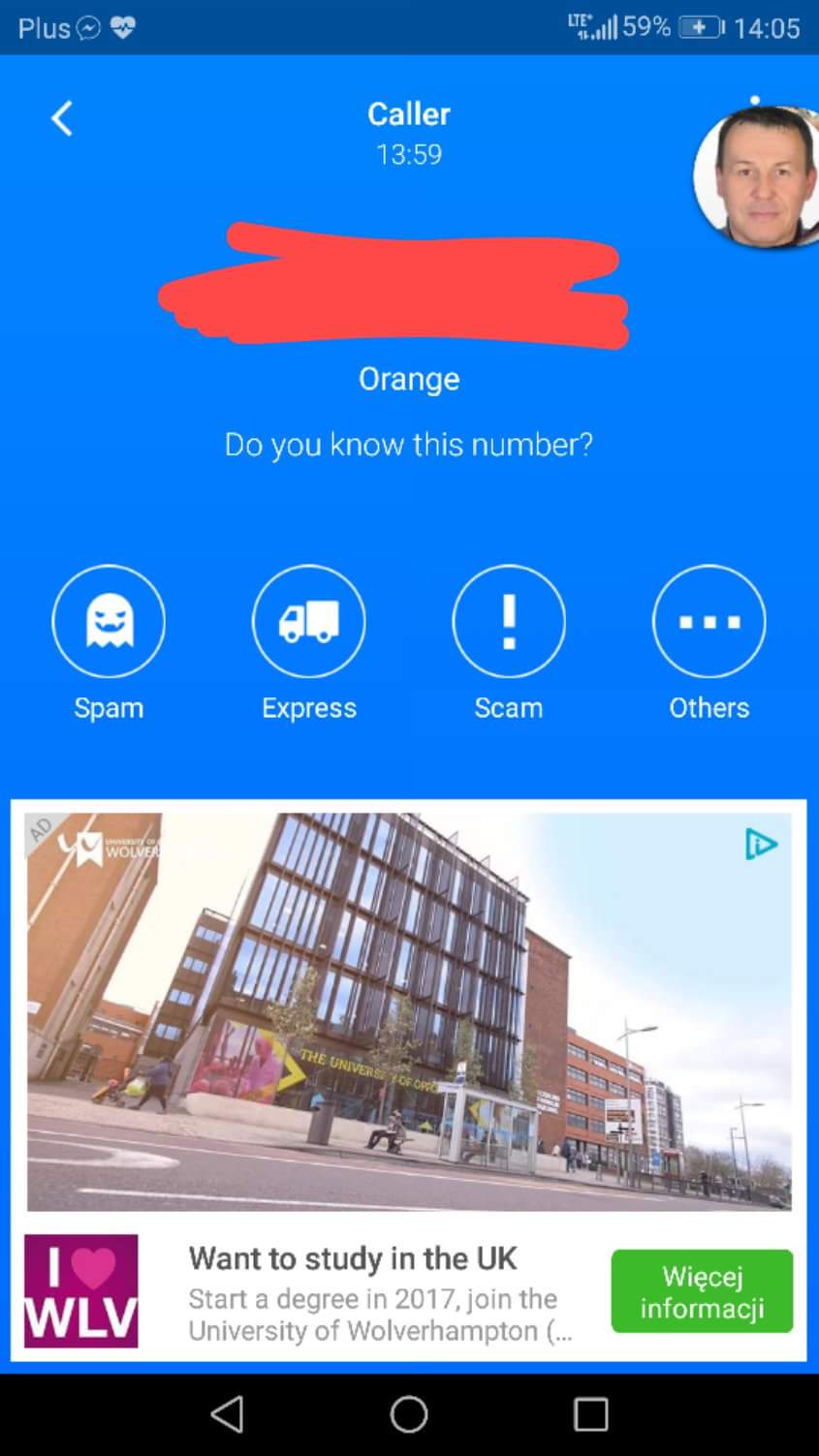Tap the Więcej informacji ad button

(x=702, y=1291)
